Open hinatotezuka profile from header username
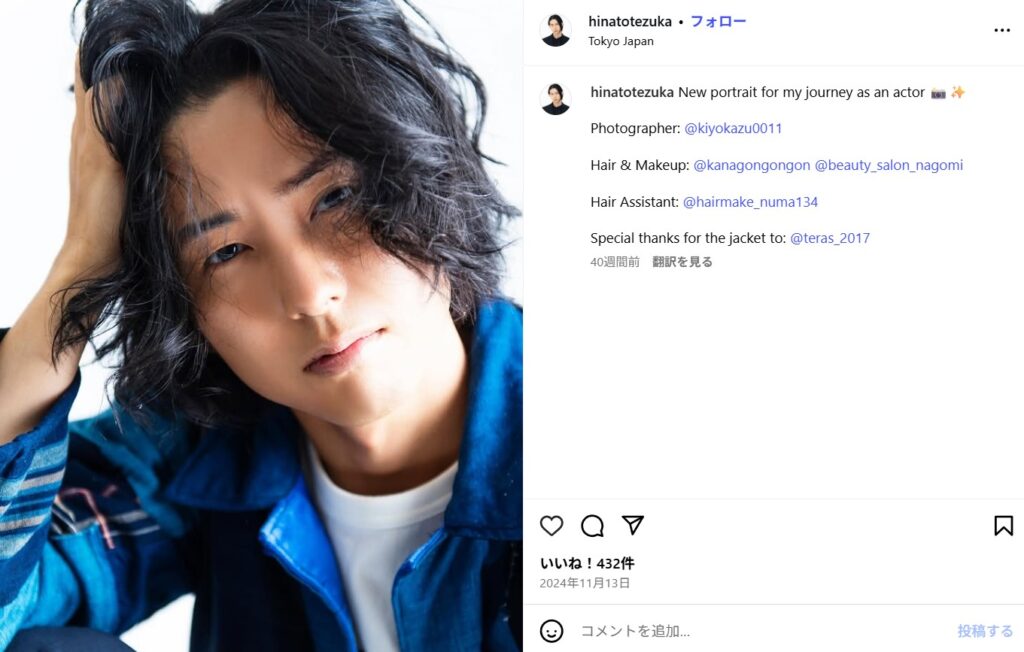The width and height of the screenshot is (1024, 652). 630,21
